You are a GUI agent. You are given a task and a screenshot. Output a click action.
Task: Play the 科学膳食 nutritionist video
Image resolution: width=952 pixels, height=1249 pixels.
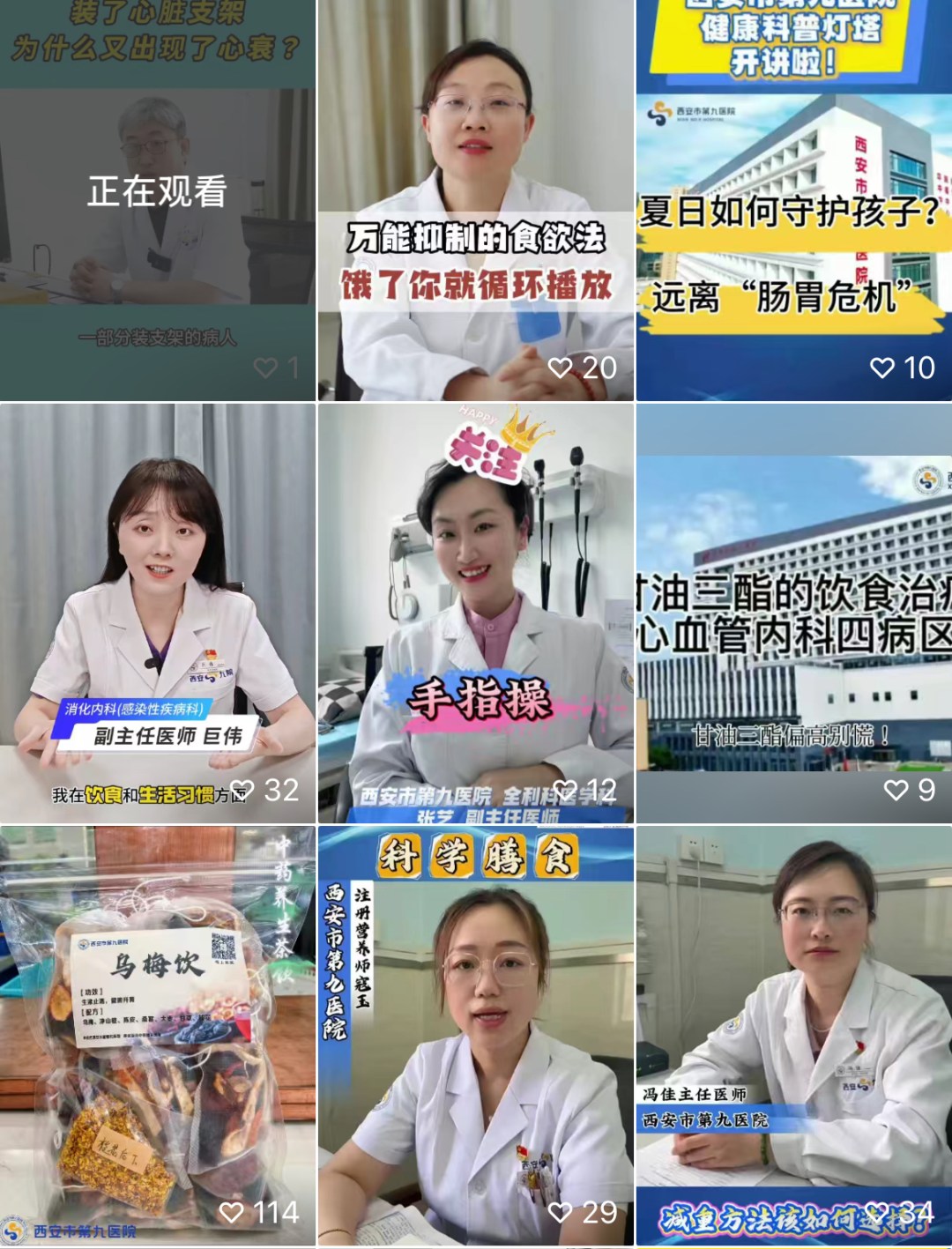click(x=475, y=1035)
